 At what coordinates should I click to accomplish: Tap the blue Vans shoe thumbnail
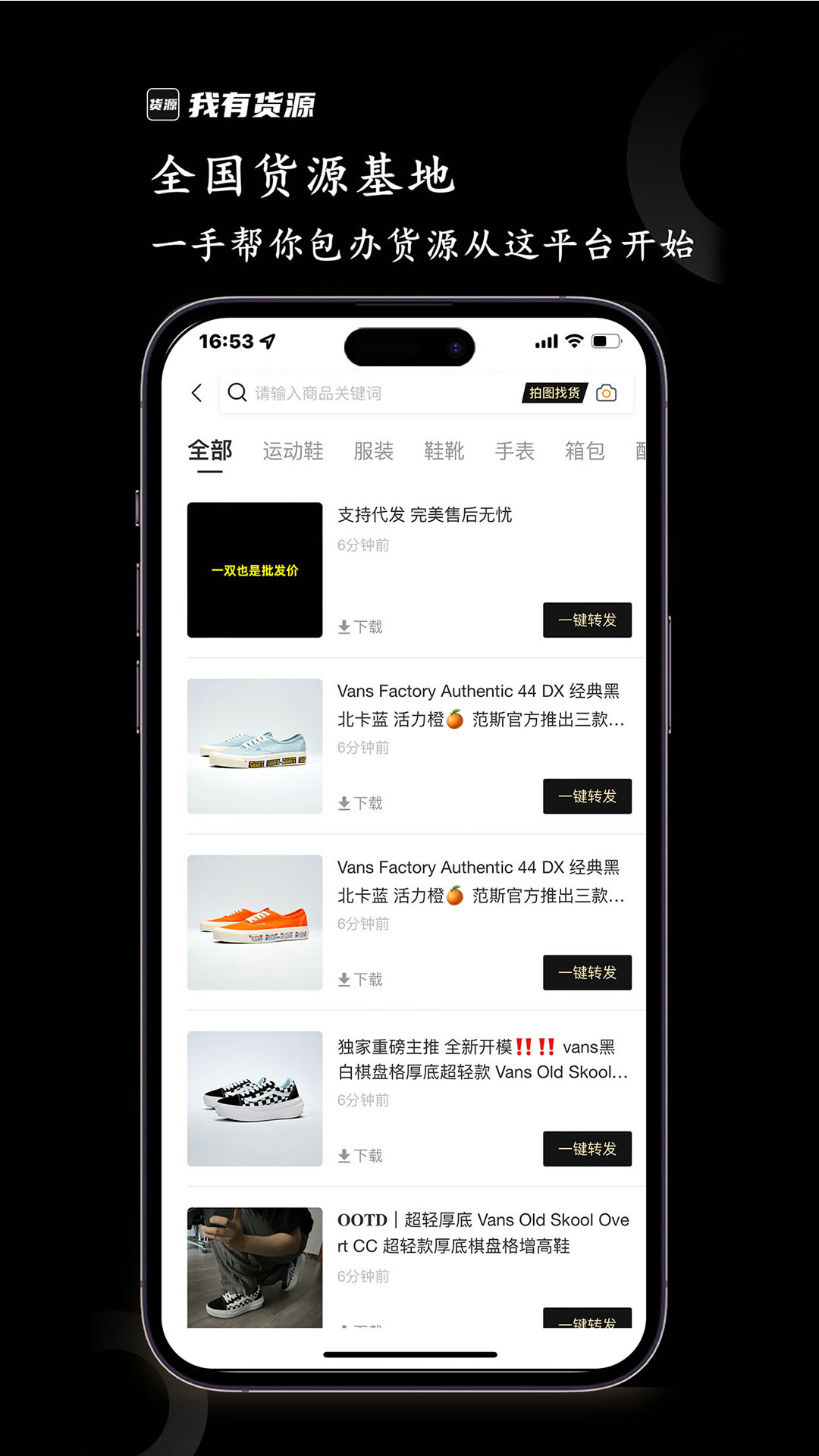(254, 747)
